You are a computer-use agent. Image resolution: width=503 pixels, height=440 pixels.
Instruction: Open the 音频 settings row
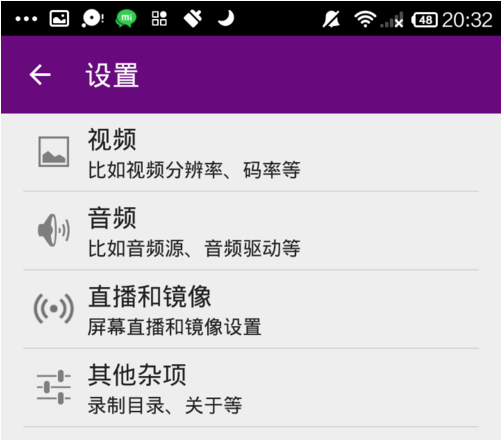click(251, 231)
